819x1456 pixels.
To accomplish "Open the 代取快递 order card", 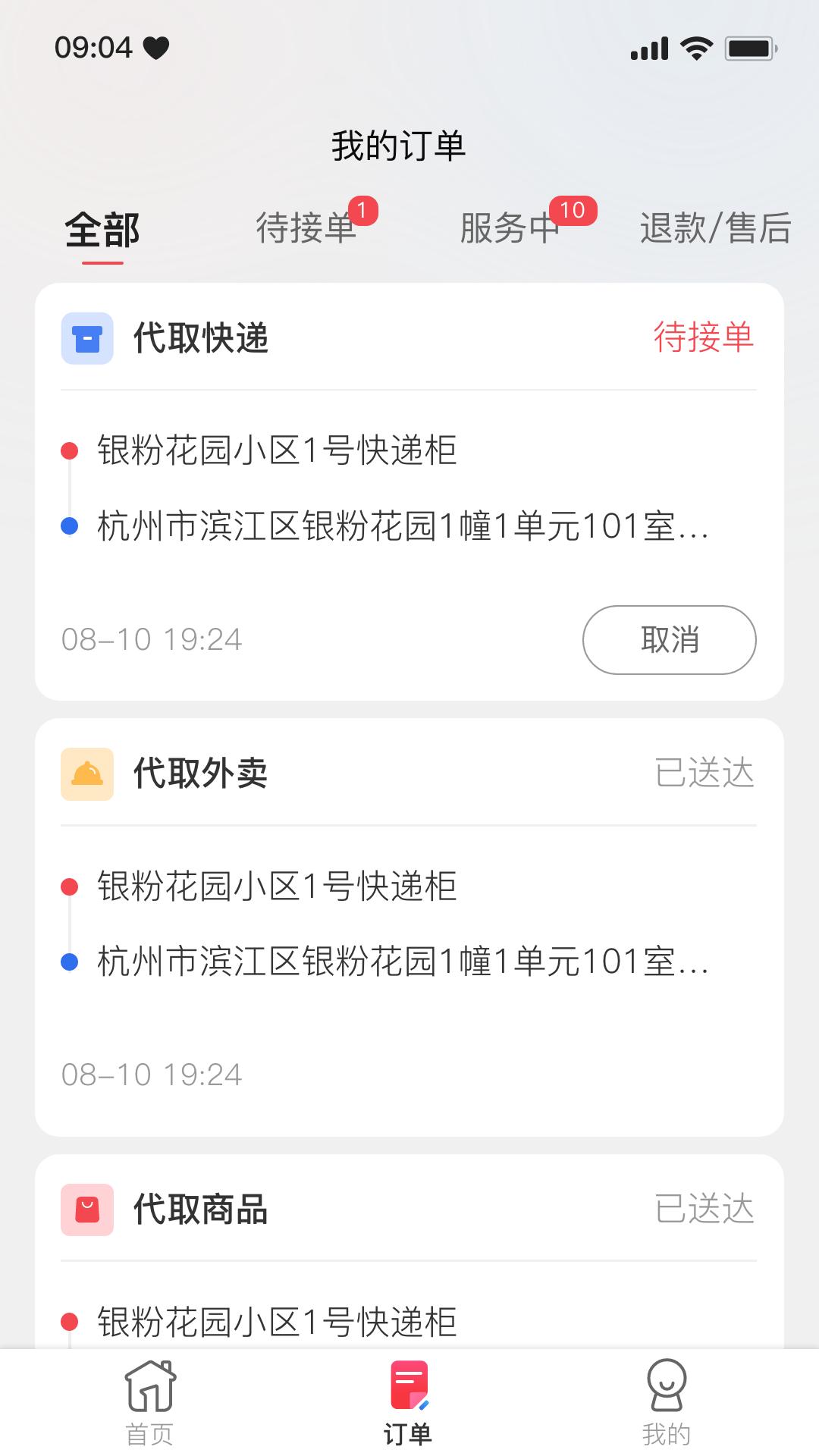I will (409, 485).
